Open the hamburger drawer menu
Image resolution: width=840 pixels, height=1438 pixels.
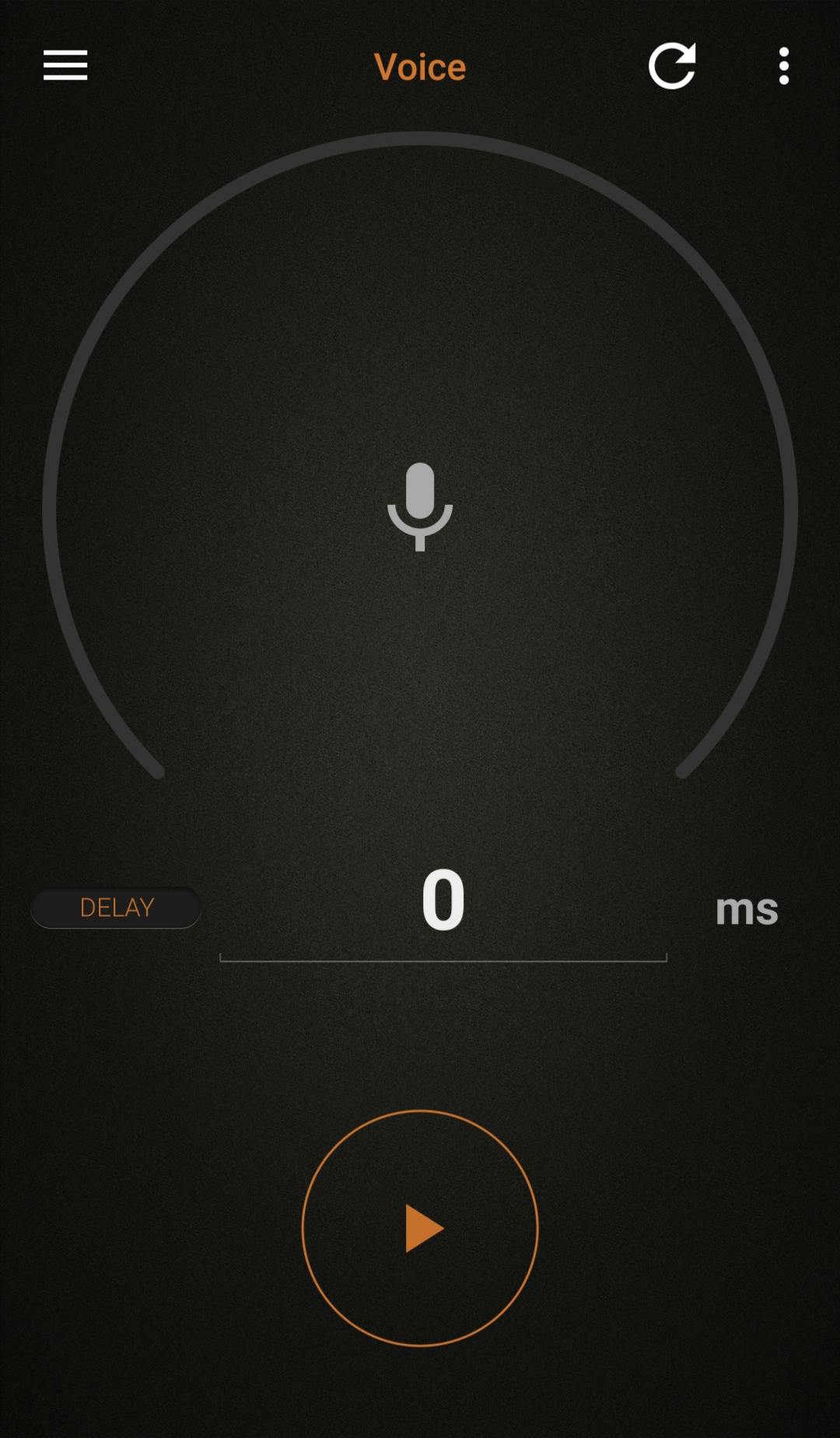(65, 65)
